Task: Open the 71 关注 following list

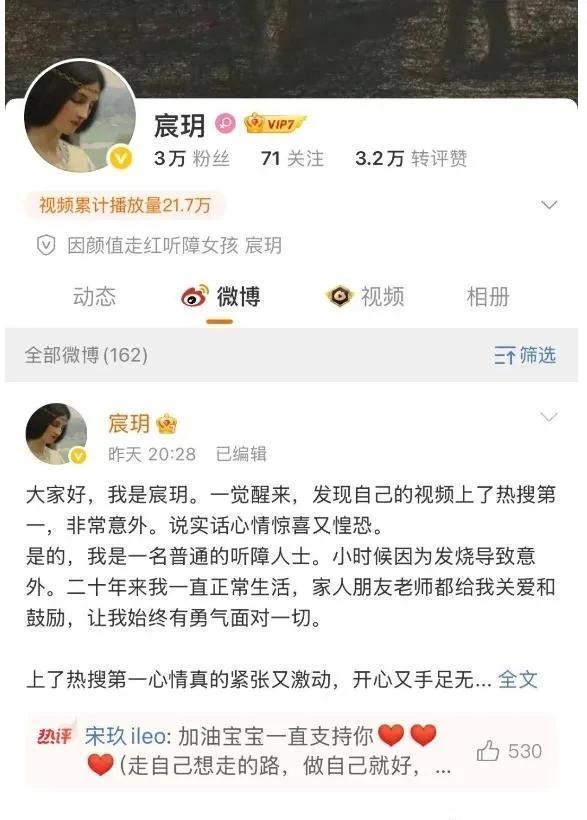Action: tap(292, 158)
